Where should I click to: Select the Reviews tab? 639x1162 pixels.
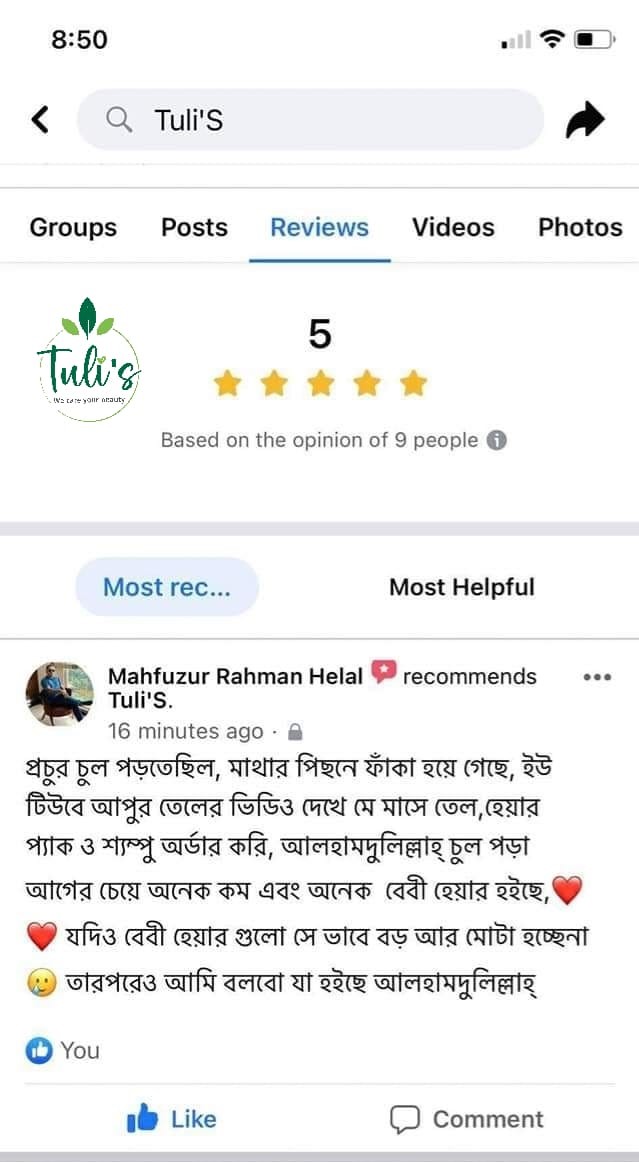pyautogui.click(x=319, y=227)
